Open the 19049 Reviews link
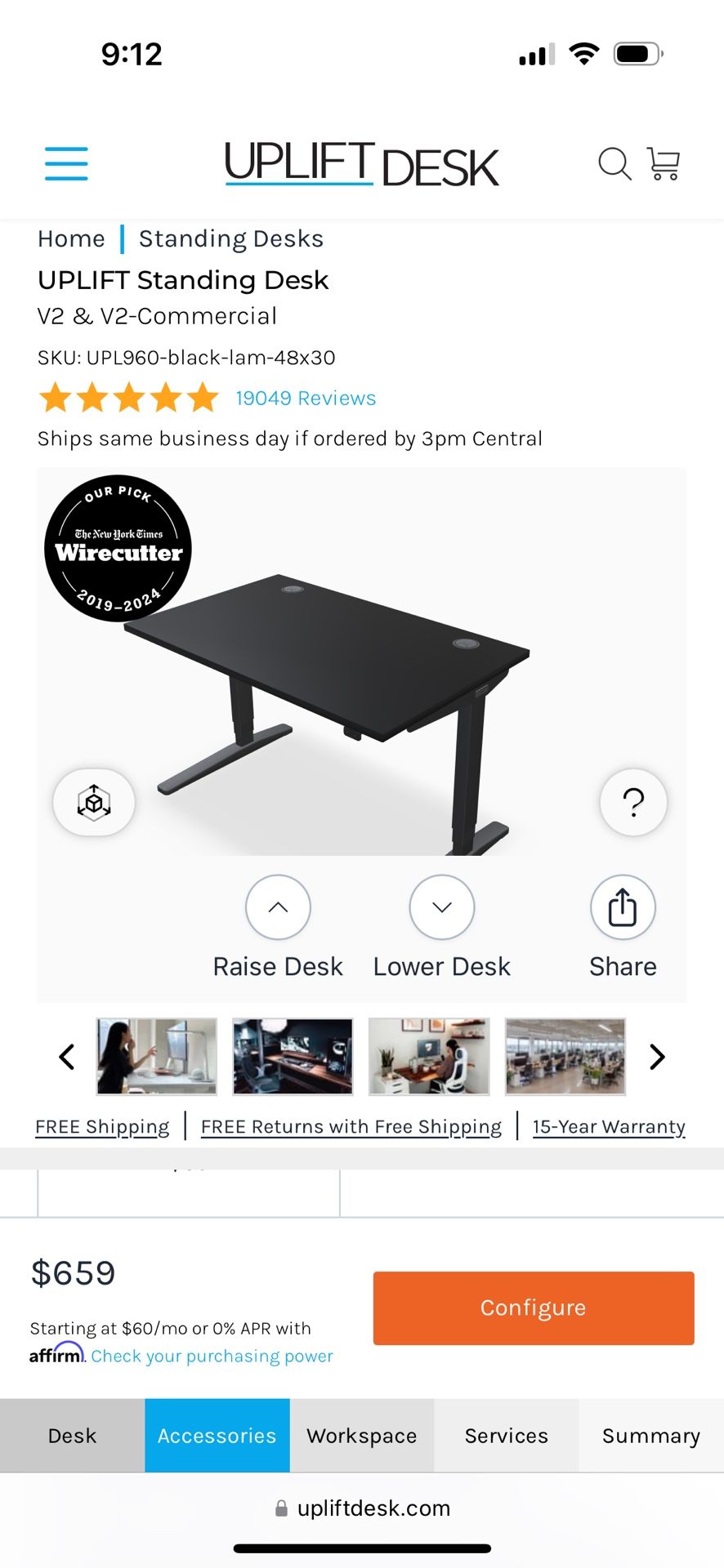724x1568 pixels. click(306, 398)
